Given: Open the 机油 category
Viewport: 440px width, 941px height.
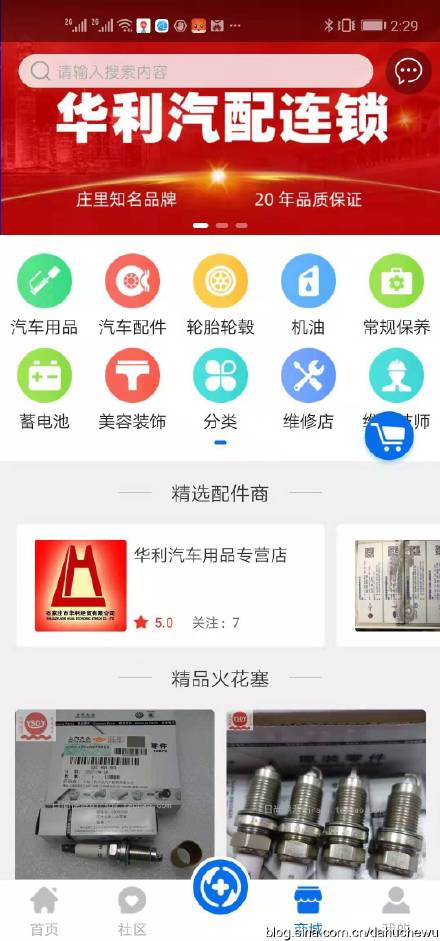Looking at the screenshot, I should point(308,295).
